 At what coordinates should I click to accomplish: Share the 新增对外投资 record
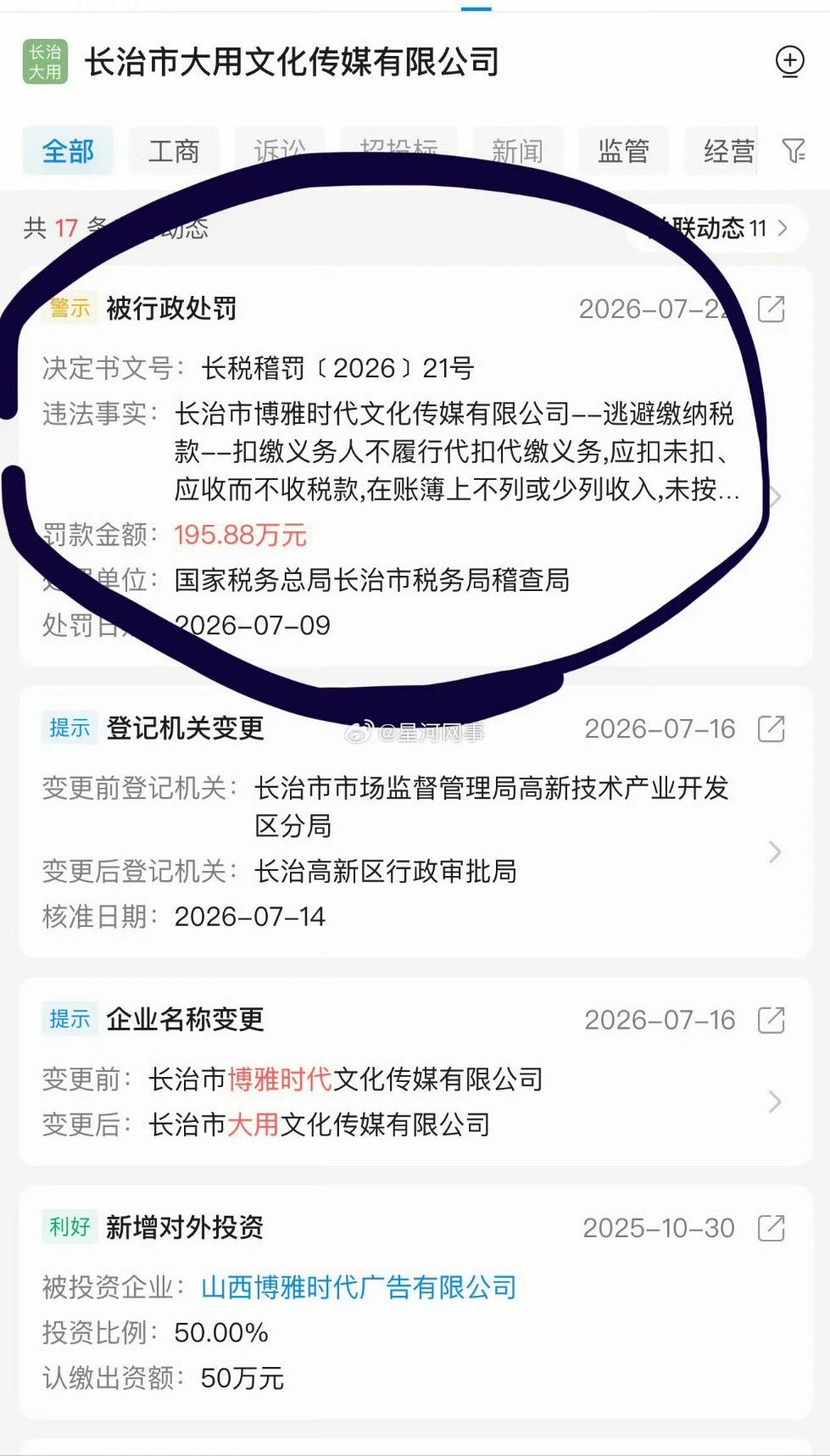[x=771, y=1227]
